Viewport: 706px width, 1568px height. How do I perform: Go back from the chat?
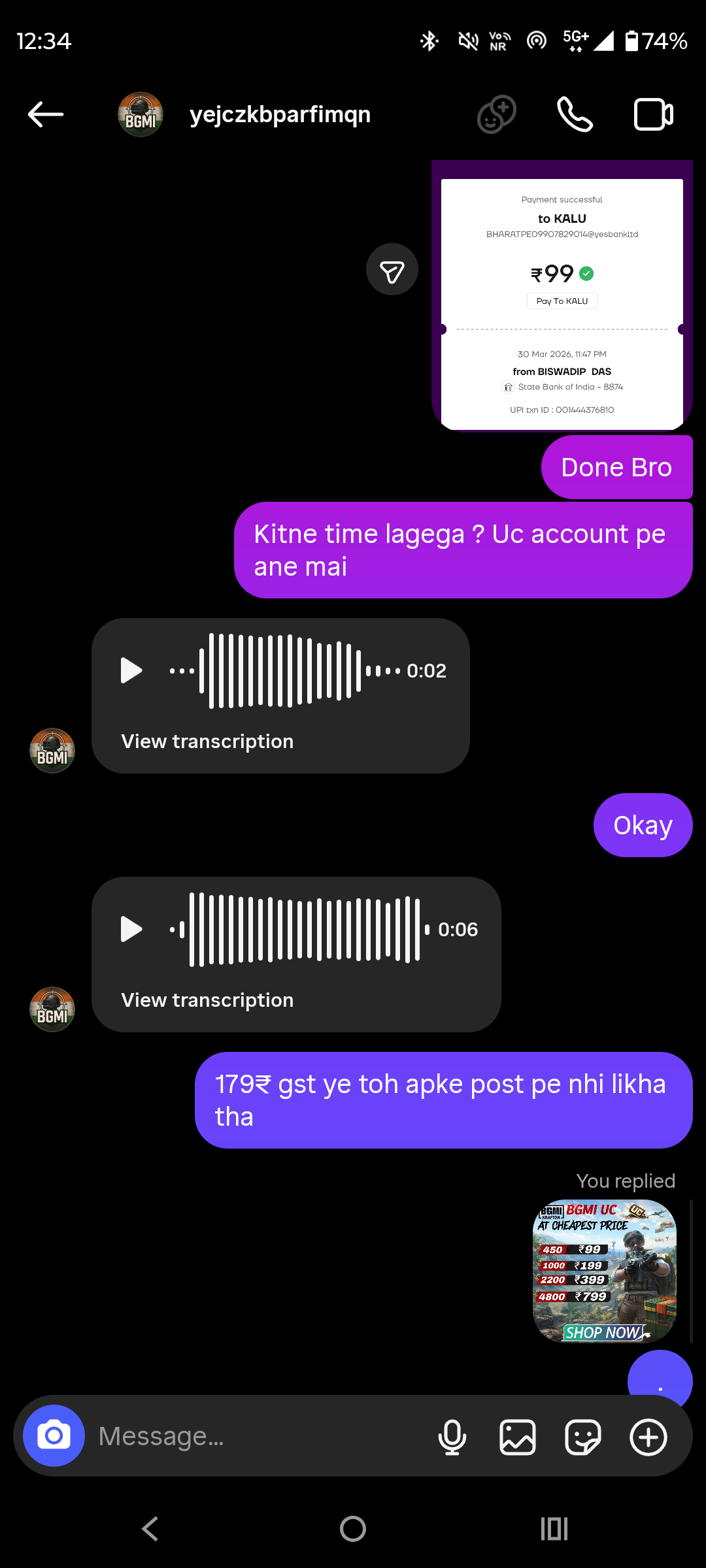pyautogui.click(x=46, y=114)
